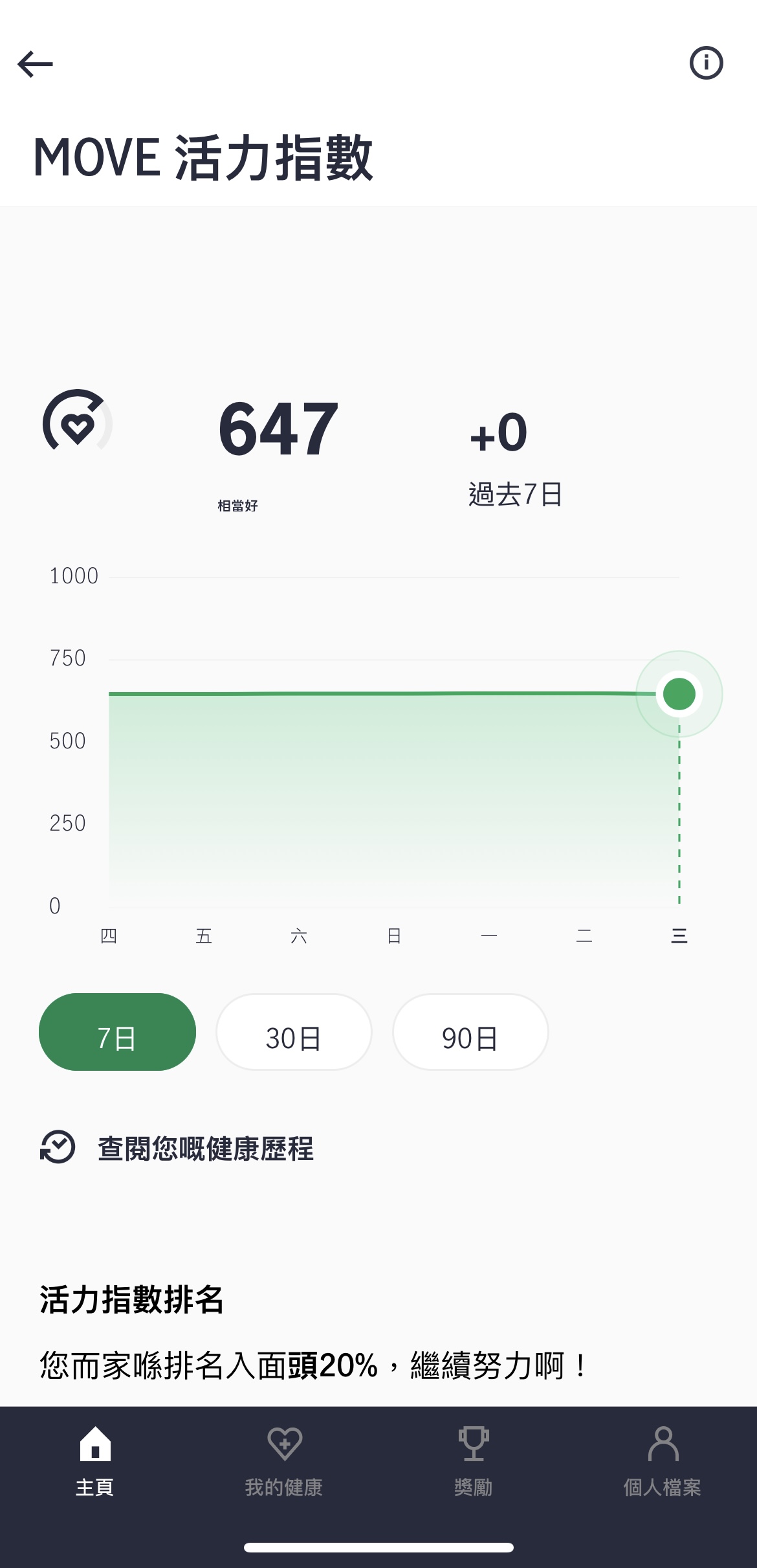Open the info icon in the header
The width and height of the screenshot is (757, 1568).
(x=706, y=63)
